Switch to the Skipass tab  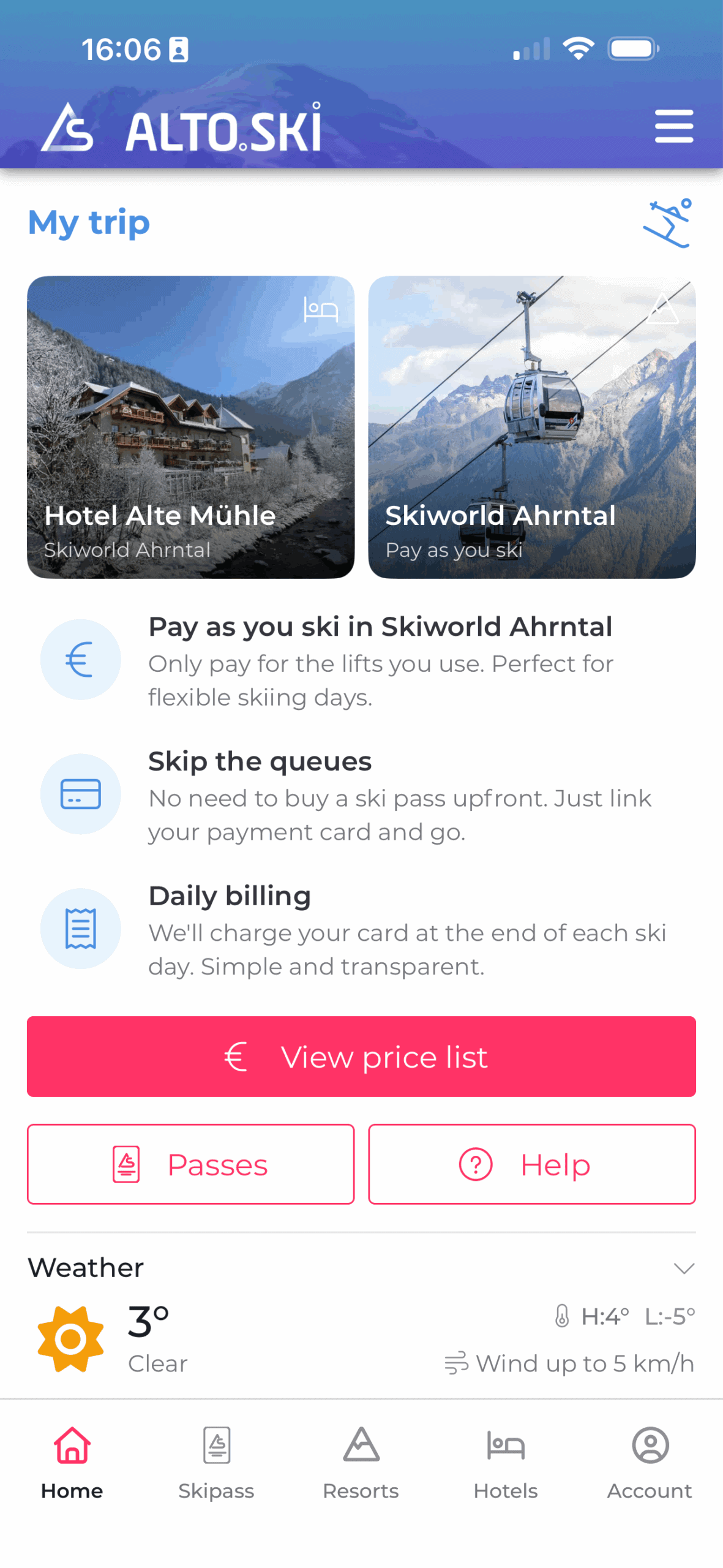[217, 1461]
